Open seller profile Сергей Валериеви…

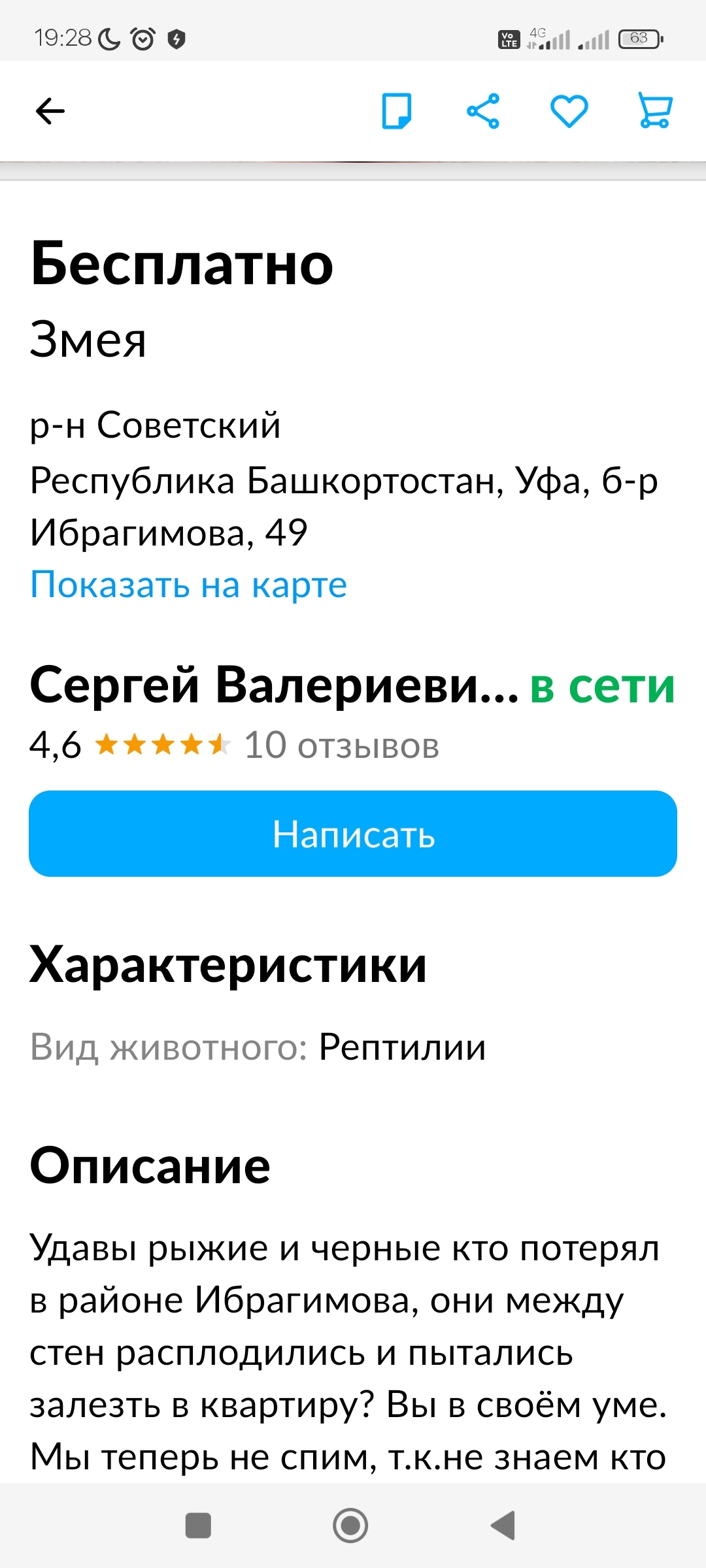click(x=275, y=686)
